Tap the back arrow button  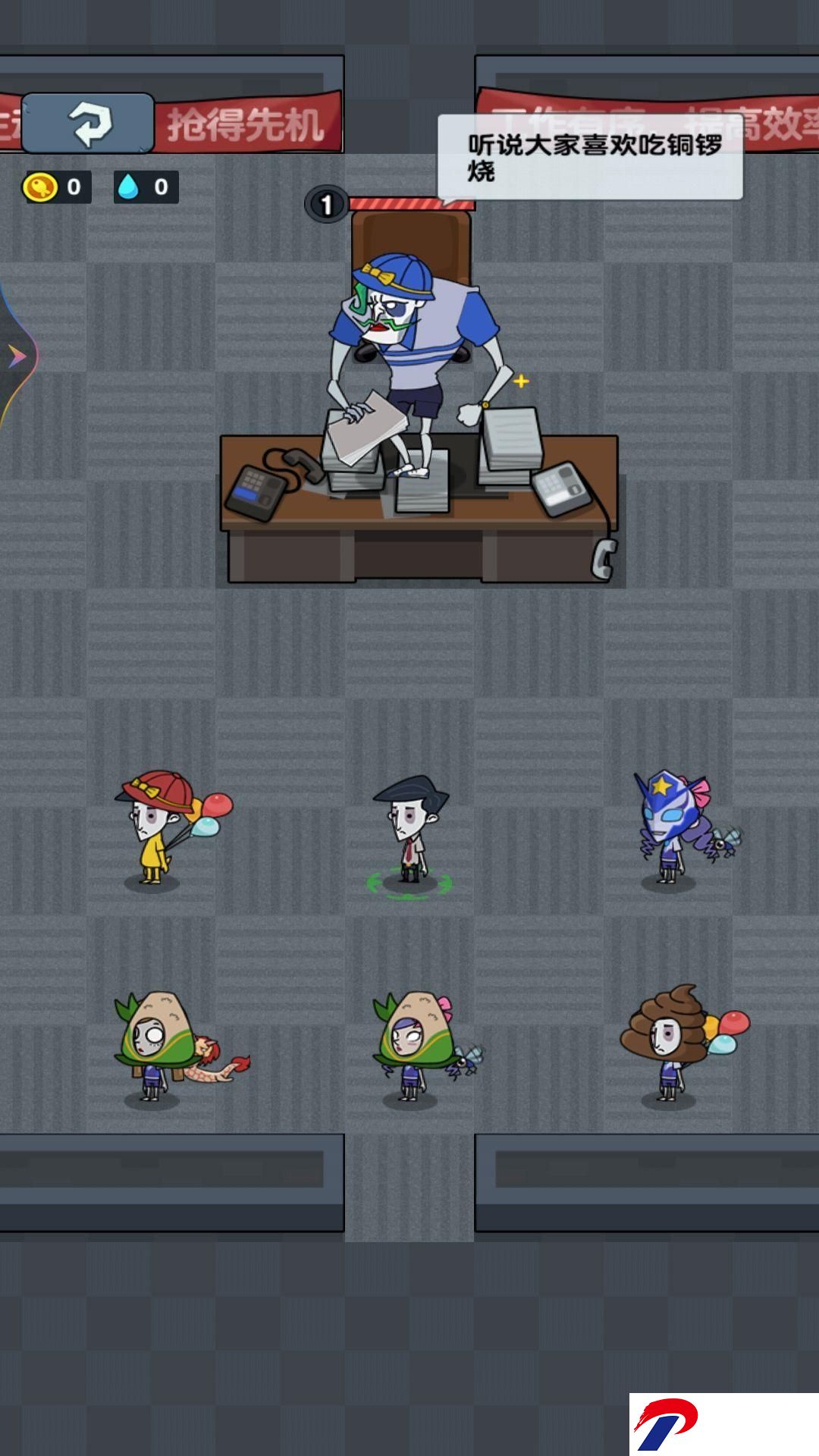(x=88, y=123)
